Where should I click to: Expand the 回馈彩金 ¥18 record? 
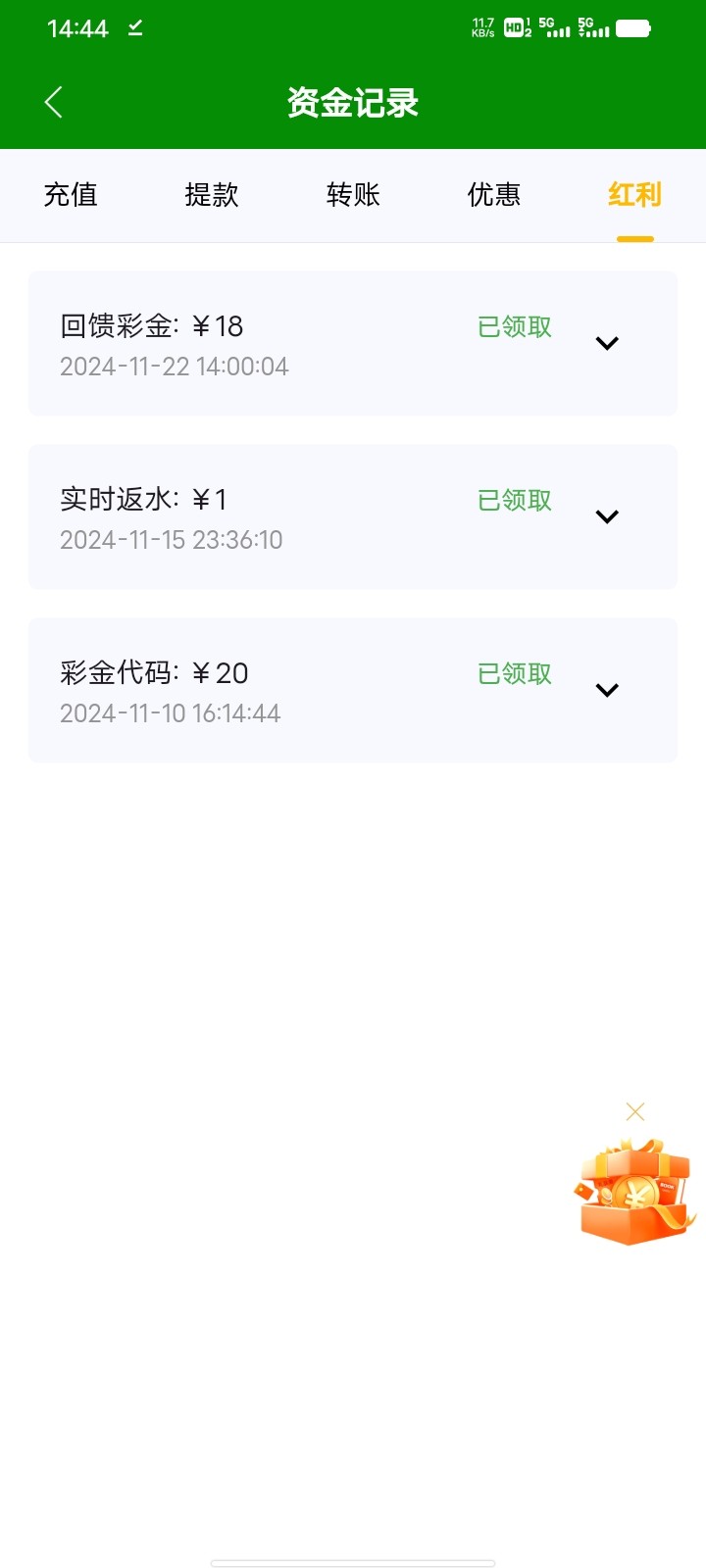(x=607, y=343)
